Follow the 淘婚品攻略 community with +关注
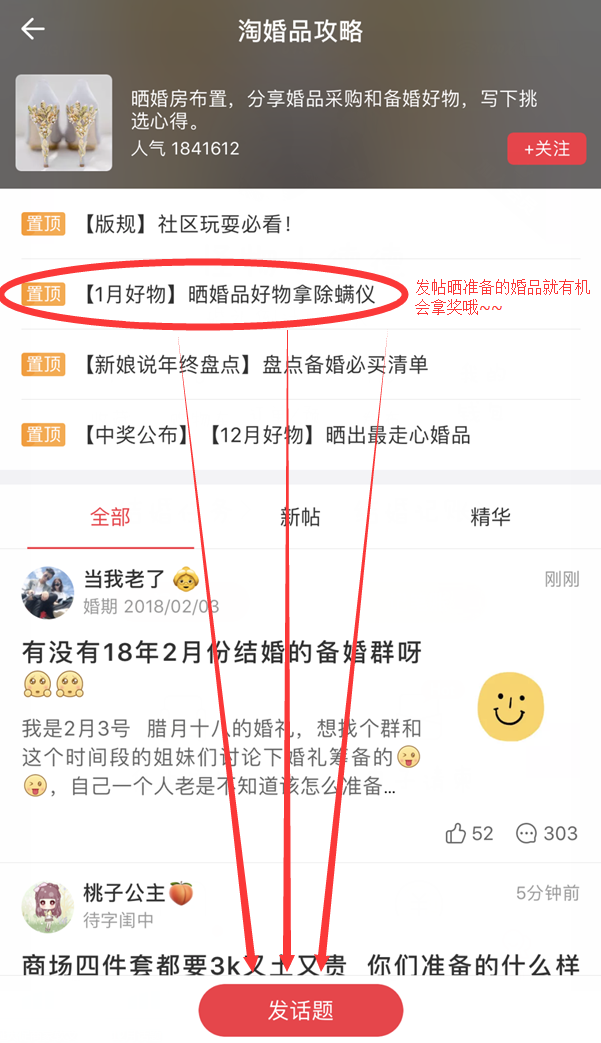Viewport: 601px width, 1043px height. pyautogui.click(x=546, y=149)
